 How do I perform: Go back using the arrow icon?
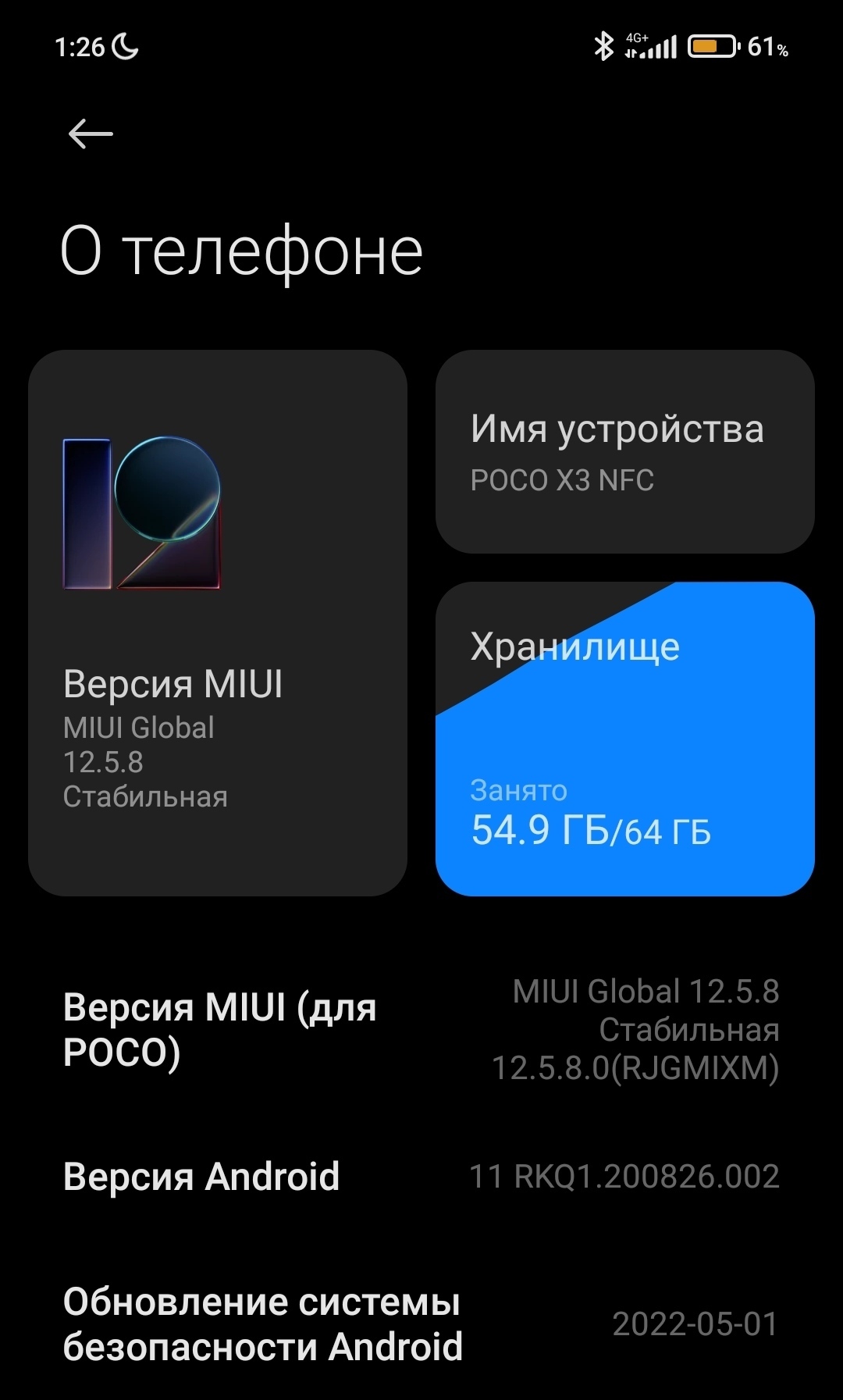pyautogui.click(x=91, y=134)
